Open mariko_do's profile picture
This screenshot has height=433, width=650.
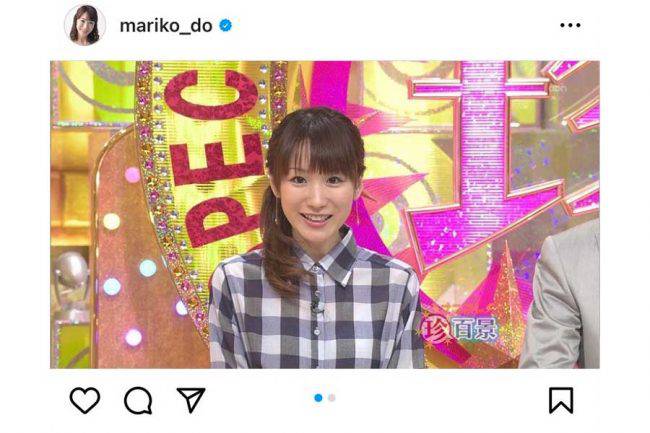pyautogui.click(x=85, y=25)
